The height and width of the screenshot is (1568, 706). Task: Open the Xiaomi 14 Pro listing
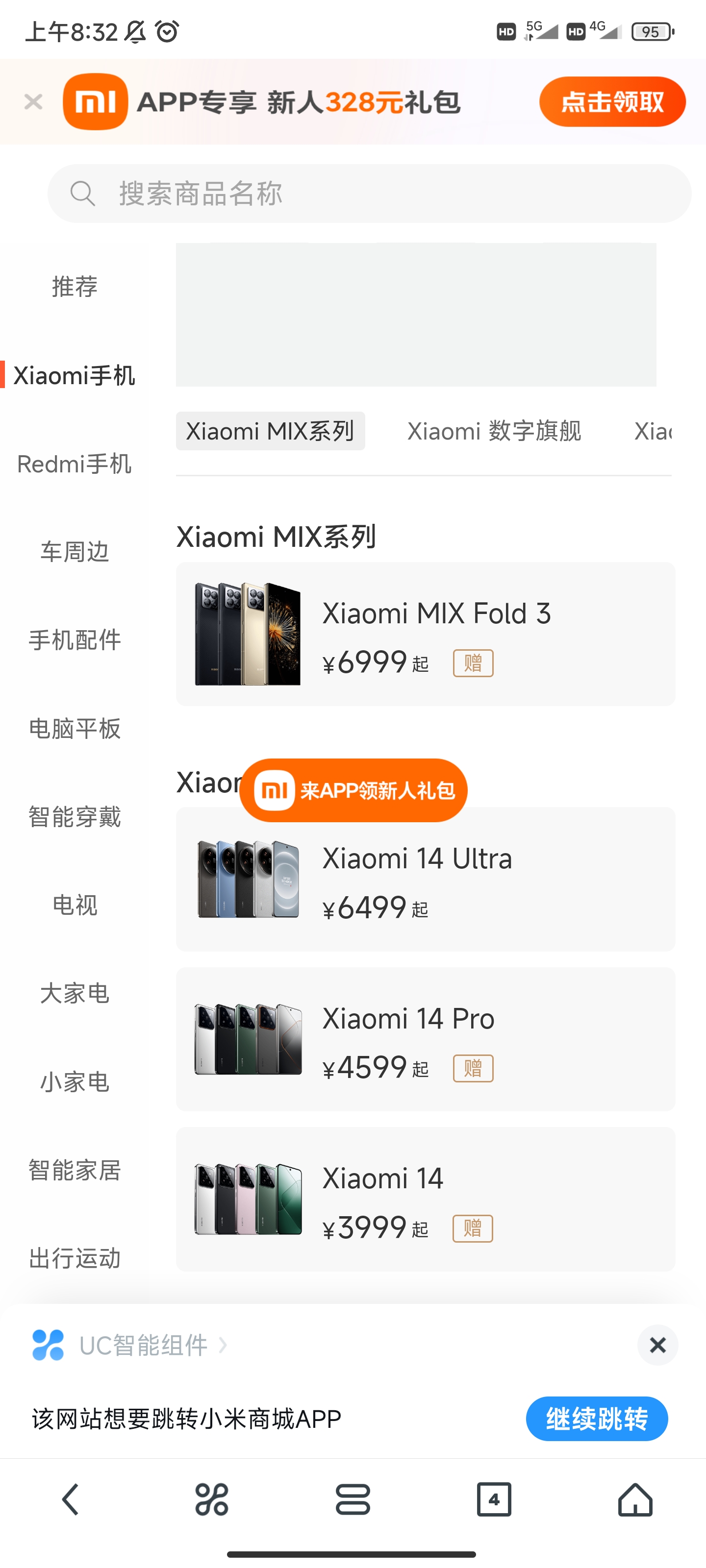tap(425, 1039)
